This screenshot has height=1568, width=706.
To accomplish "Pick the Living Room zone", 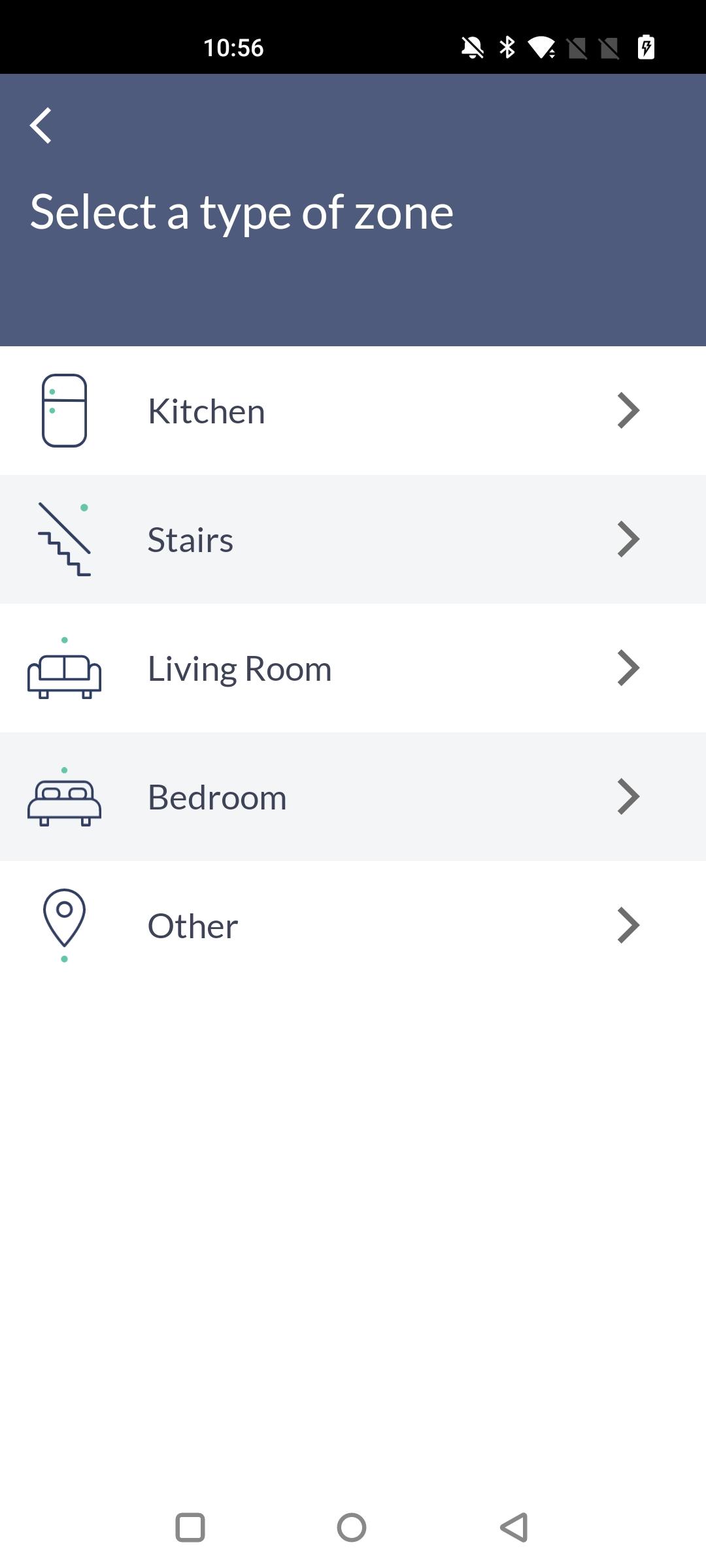I will click(x=353, y=668).
